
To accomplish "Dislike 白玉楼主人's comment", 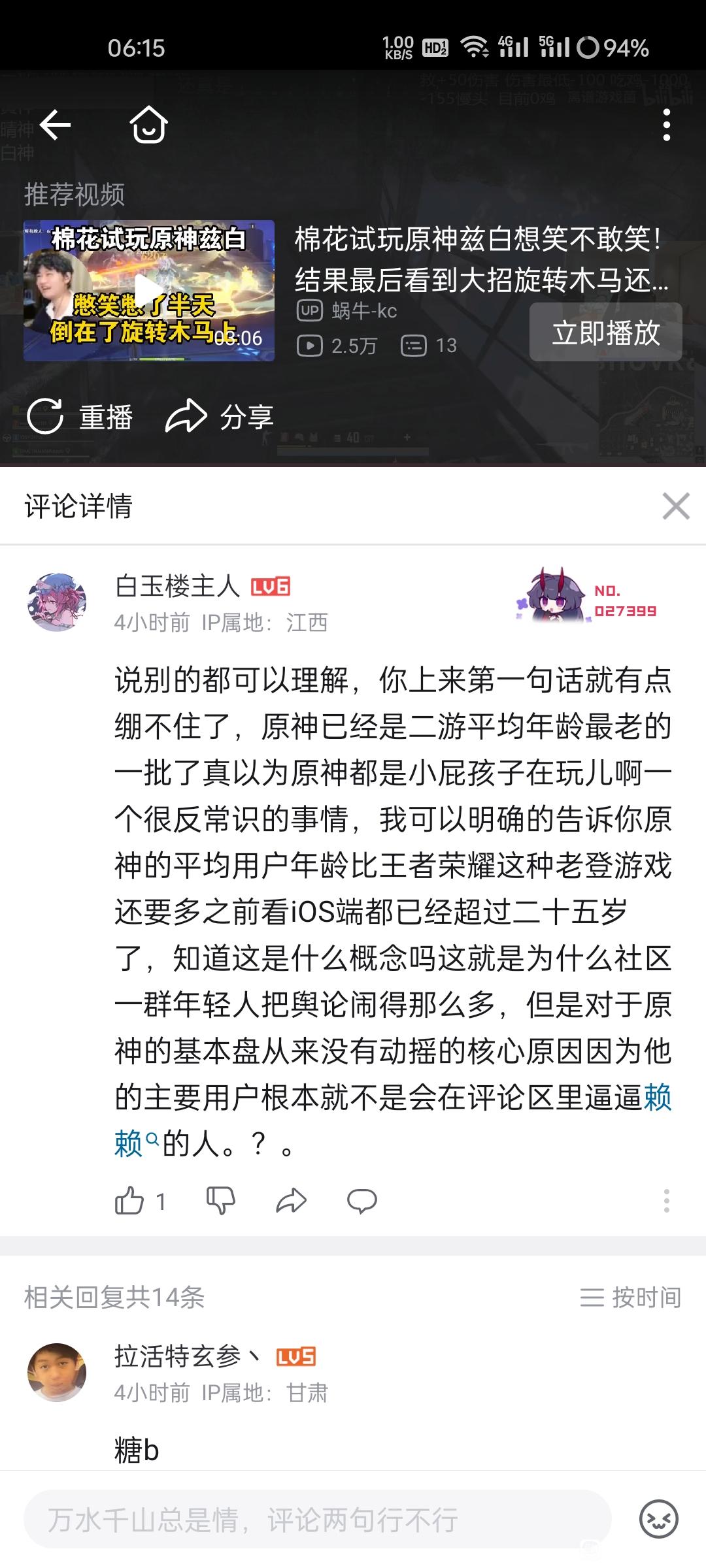I will click(x=220, y=1201).
